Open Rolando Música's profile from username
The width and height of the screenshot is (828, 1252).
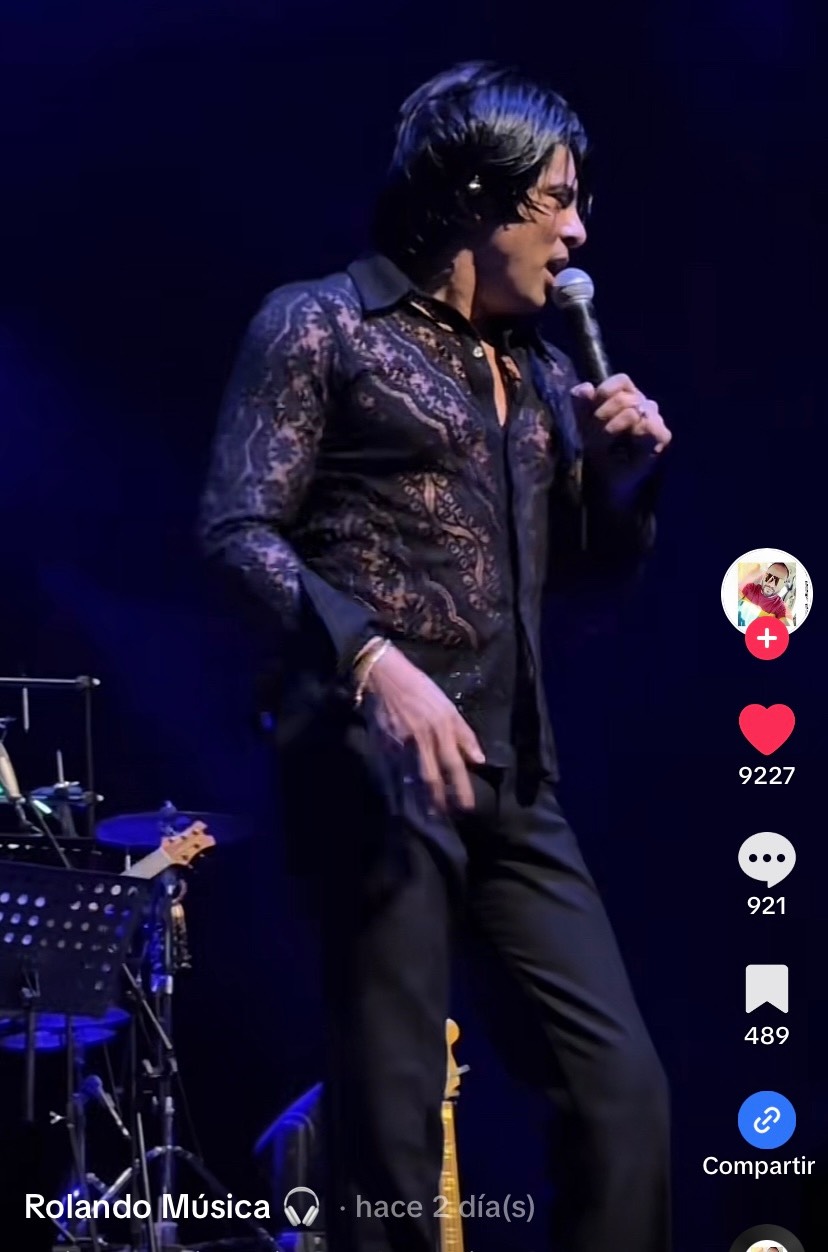click(147, 1207)
